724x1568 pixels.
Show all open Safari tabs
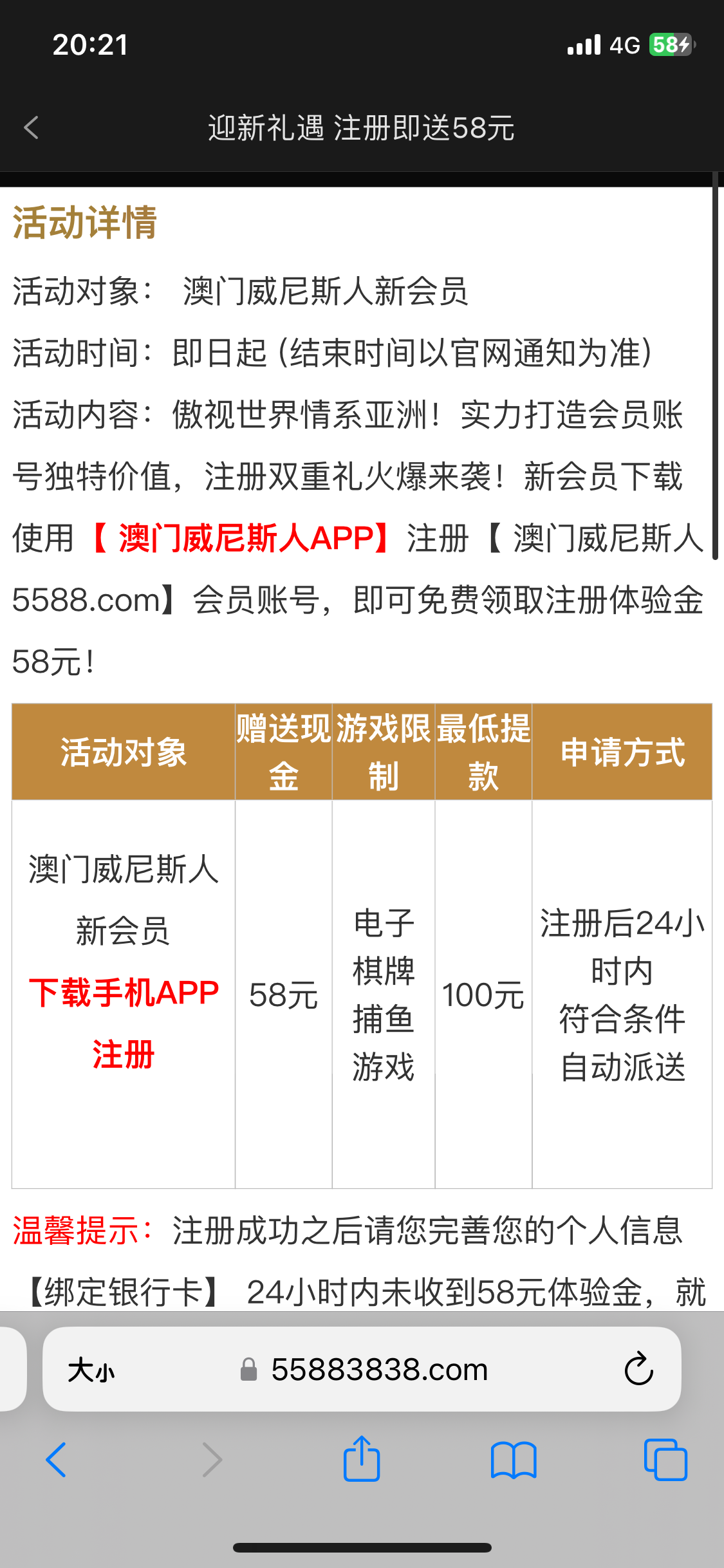(x=665, y=1460)
